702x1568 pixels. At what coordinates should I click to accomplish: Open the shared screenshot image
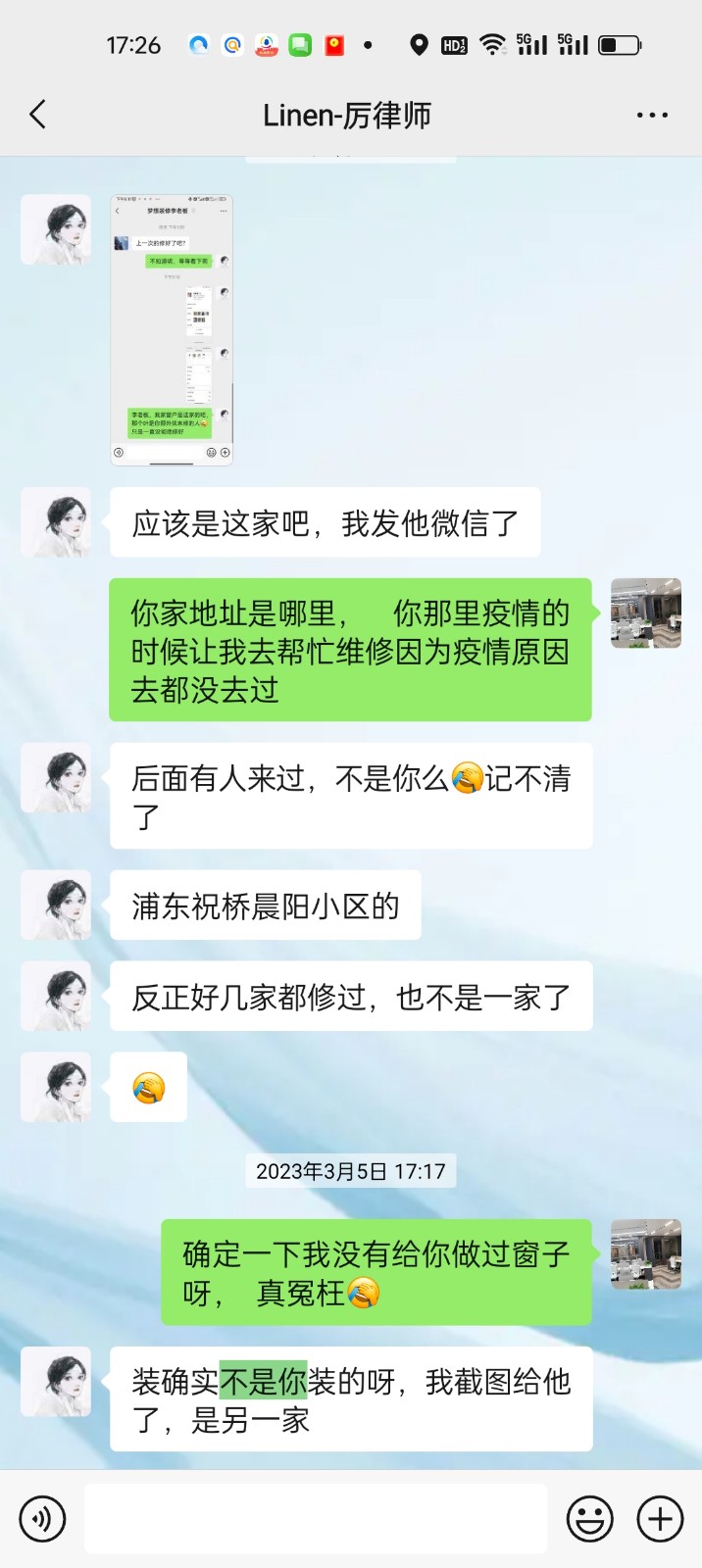pyautogui.click(x=172, y=329)
